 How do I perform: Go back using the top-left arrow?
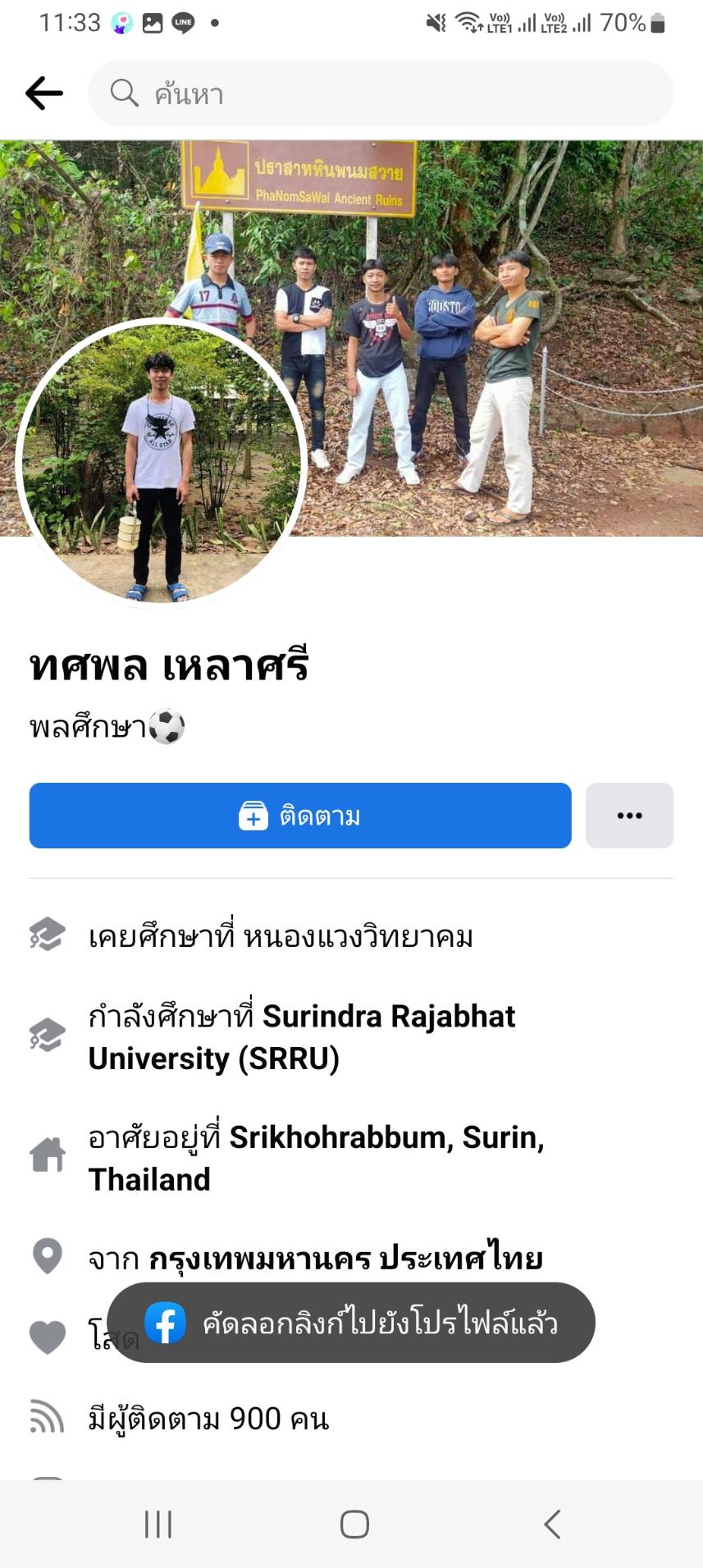click(44, 94)
